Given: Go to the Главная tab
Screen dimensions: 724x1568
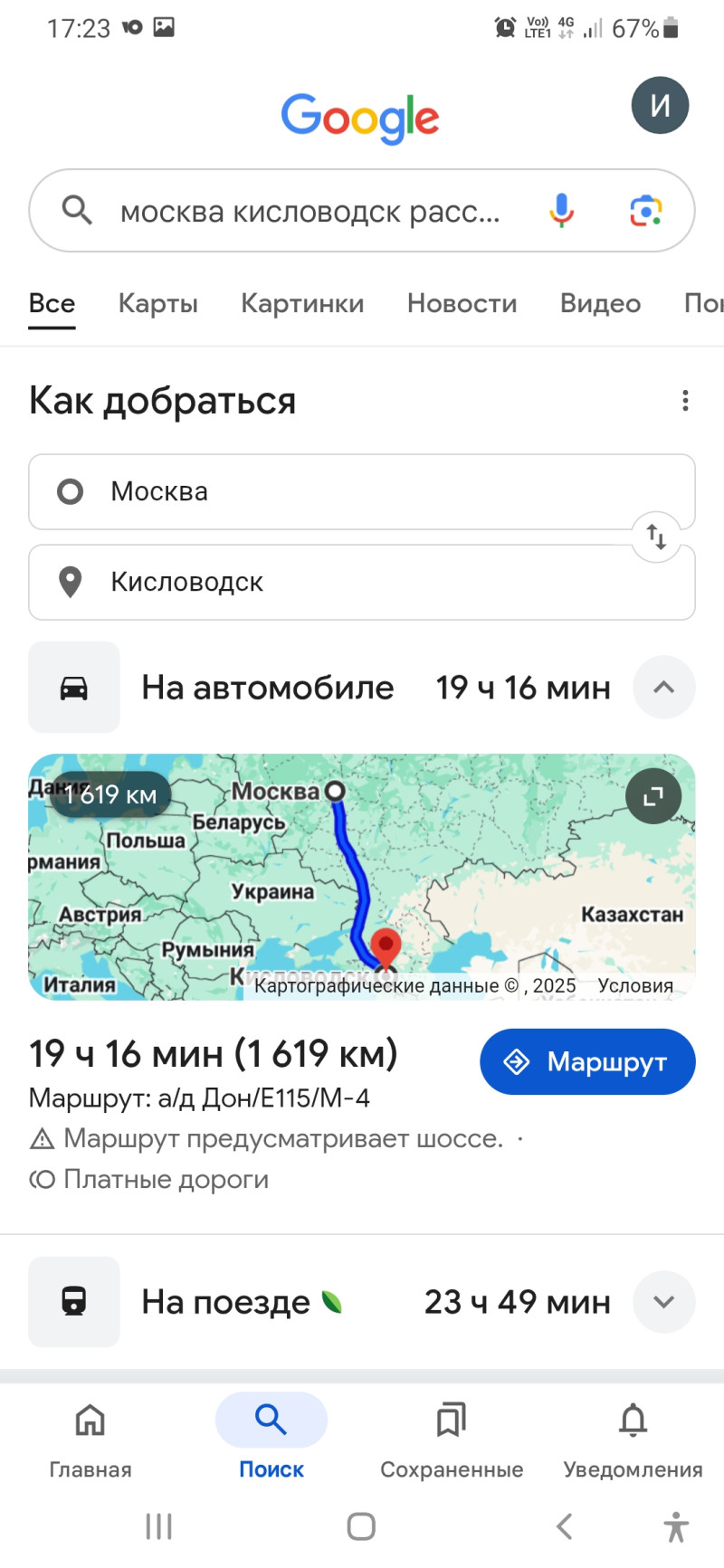Looking at the screenshot, I should click(90, 1436).
